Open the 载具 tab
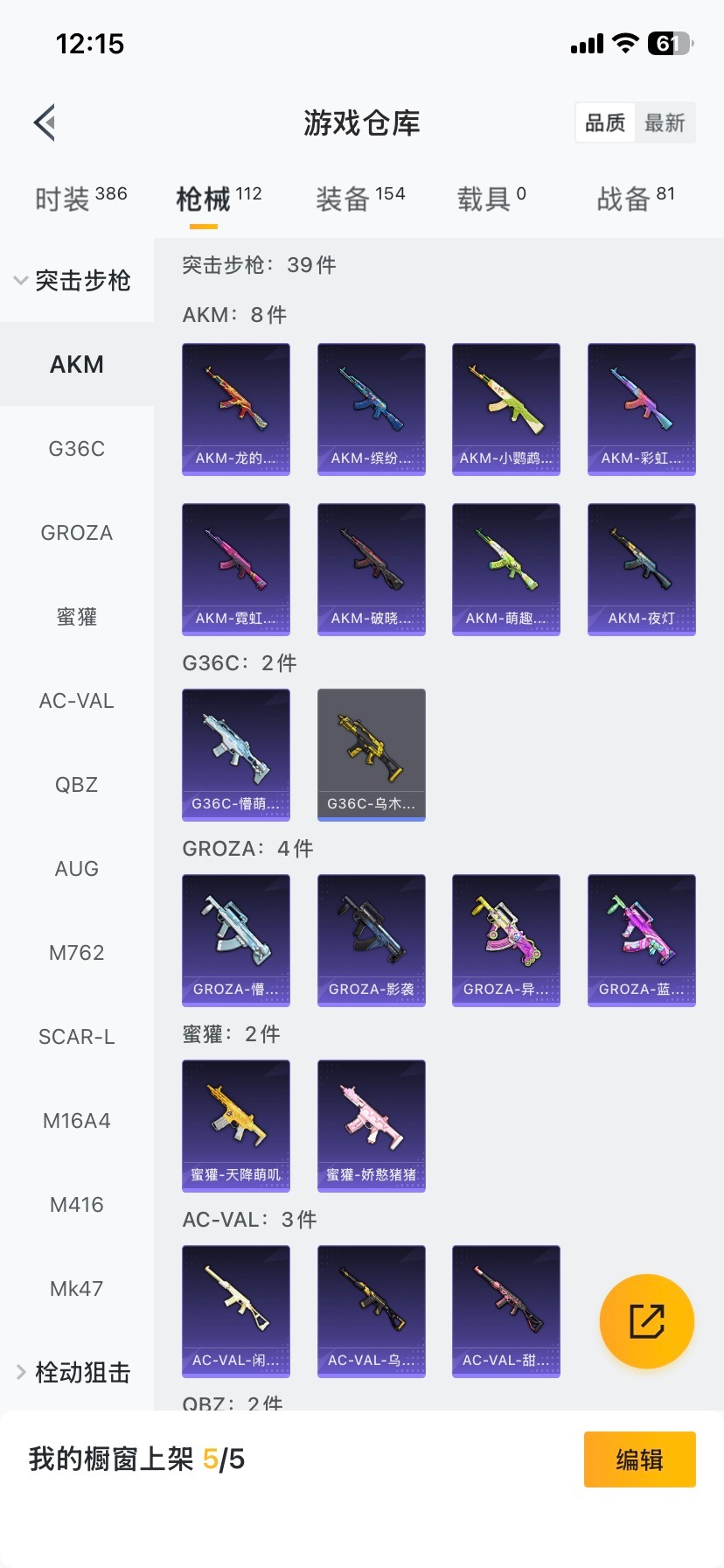 point(491,199)
